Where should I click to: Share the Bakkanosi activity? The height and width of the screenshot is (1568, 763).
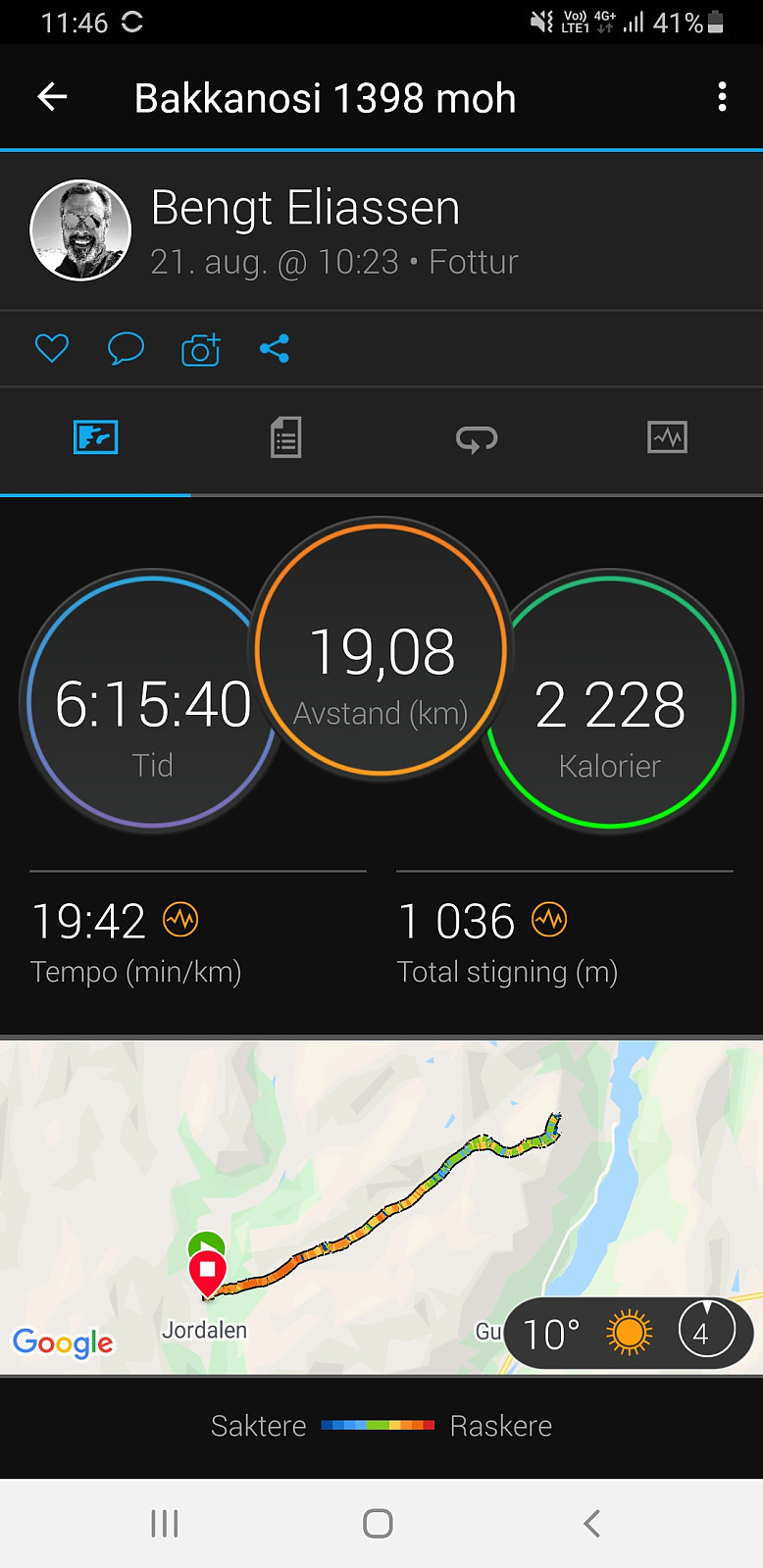pos(275,348)
